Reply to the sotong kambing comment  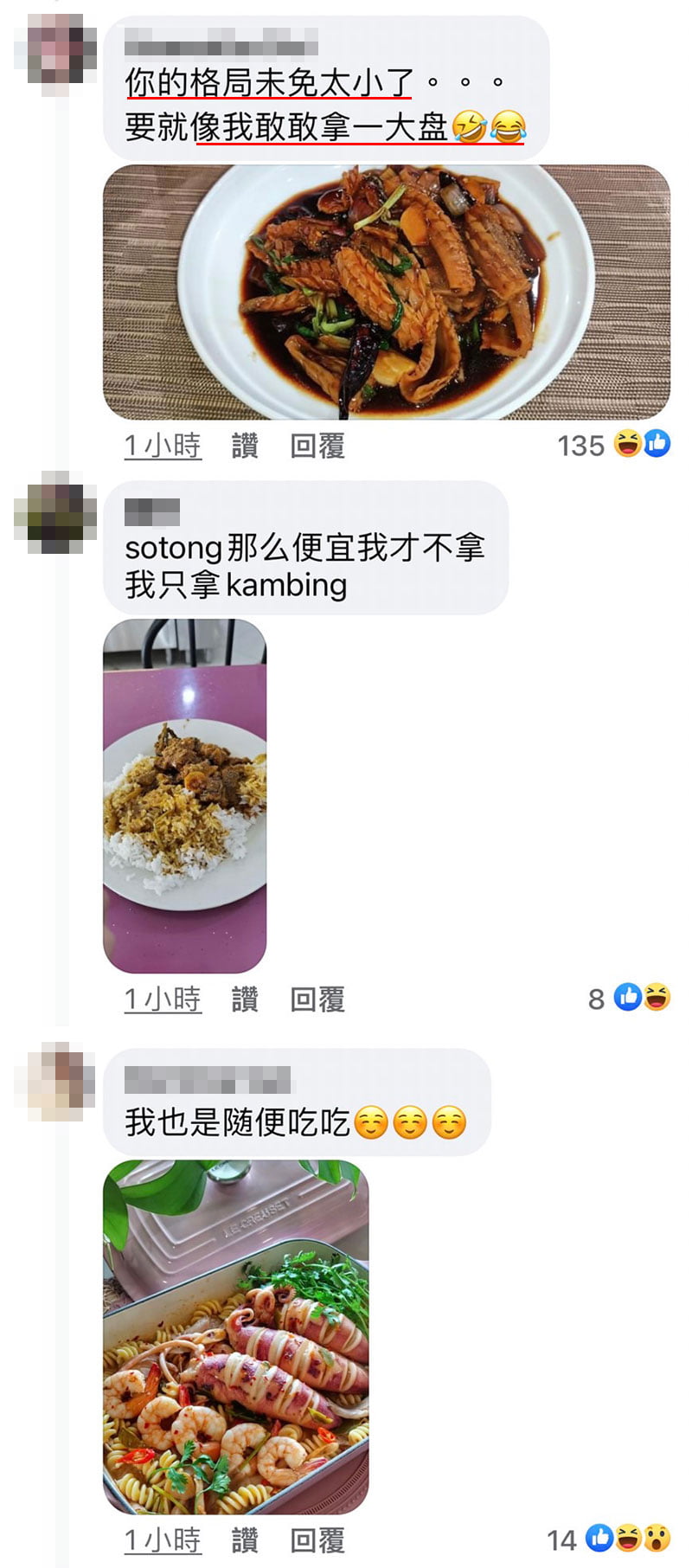317,999
